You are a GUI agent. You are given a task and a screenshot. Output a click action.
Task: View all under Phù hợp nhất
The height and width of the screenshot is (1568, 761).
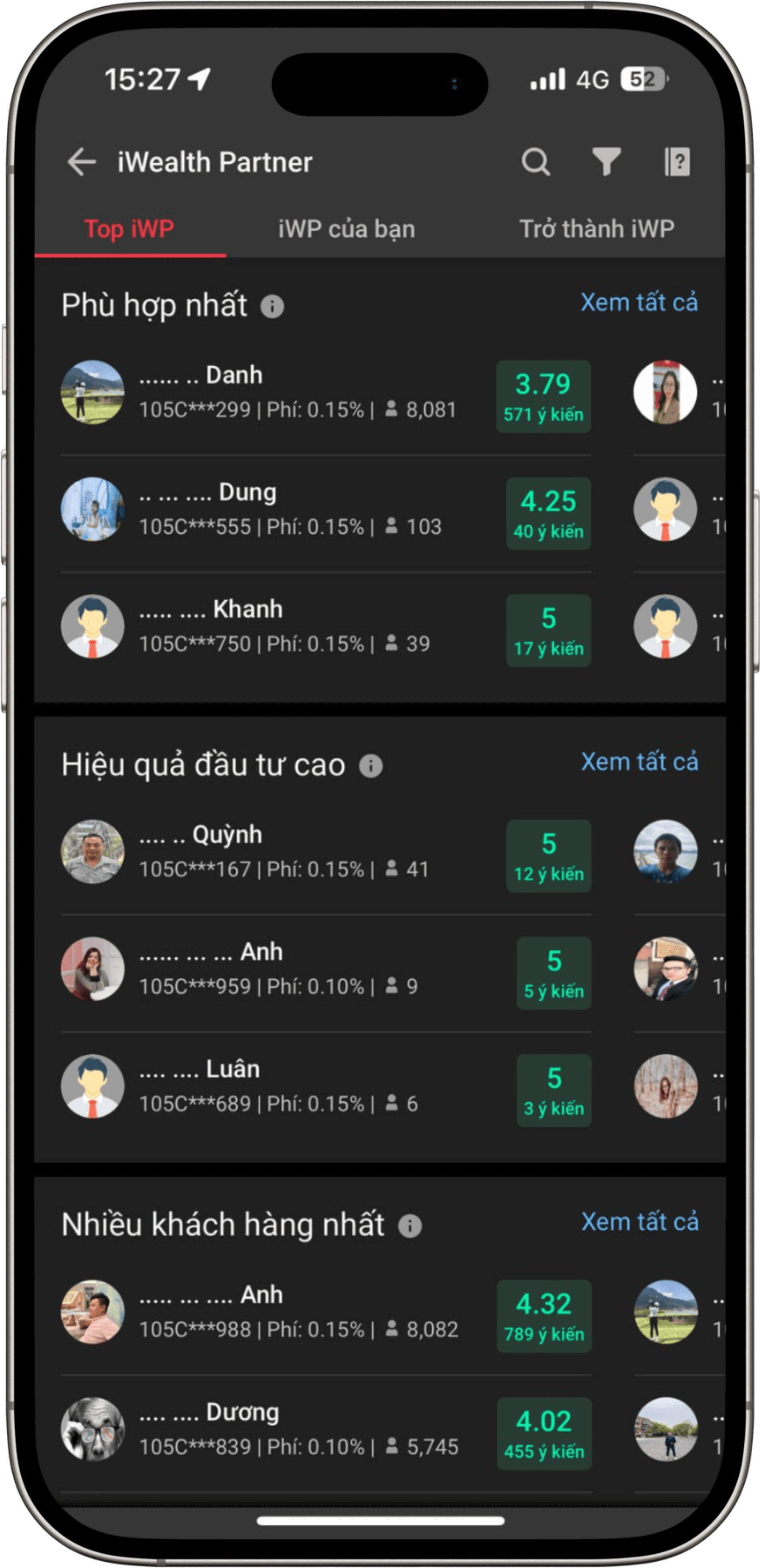coord(639,303)
